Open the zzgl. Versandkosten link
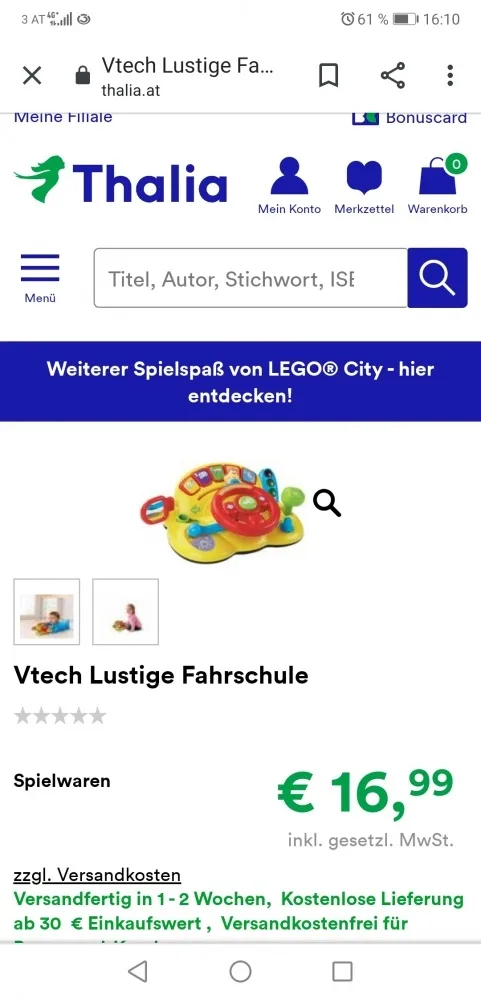481x1000 pixels. click(97, 875)
